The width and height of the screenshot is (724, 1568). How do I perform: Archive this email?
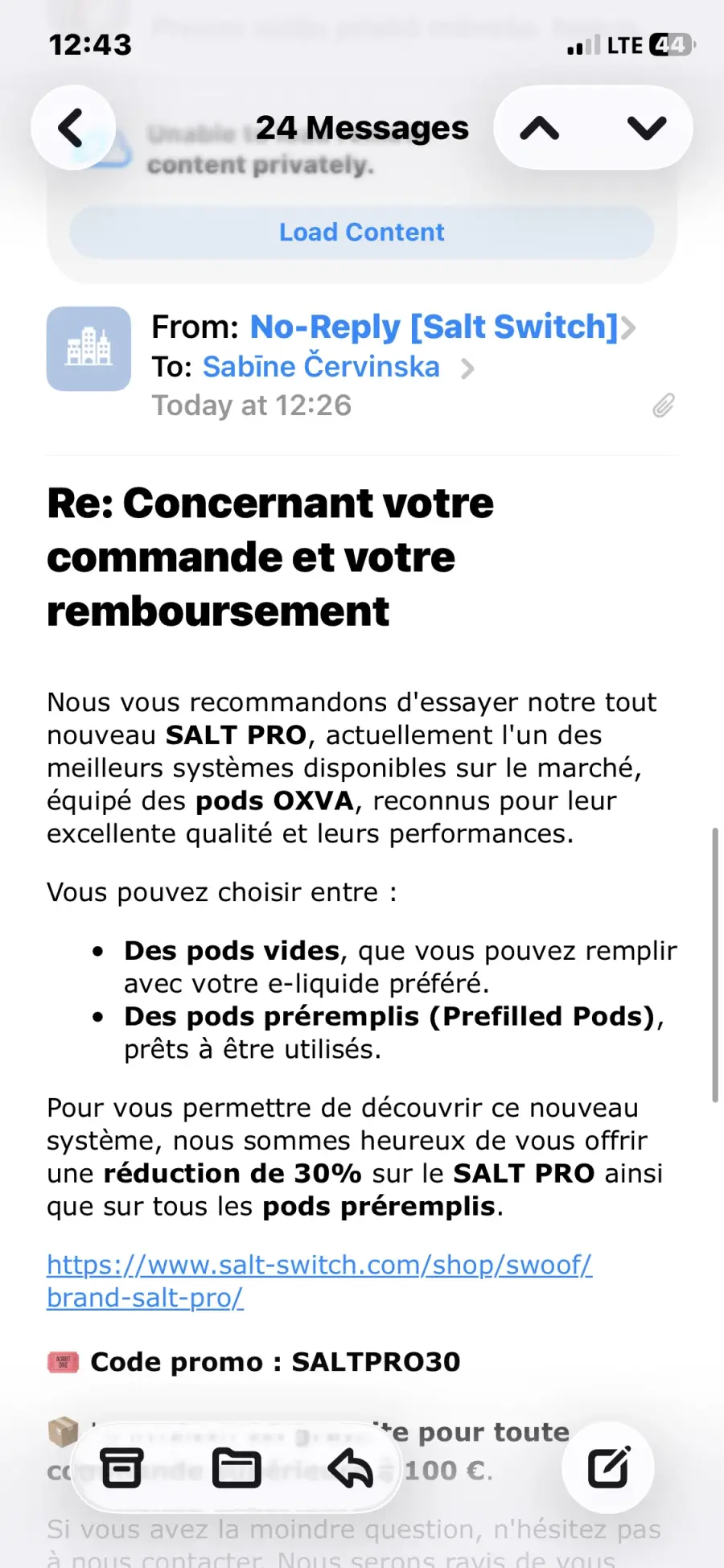coord(121,1468)
